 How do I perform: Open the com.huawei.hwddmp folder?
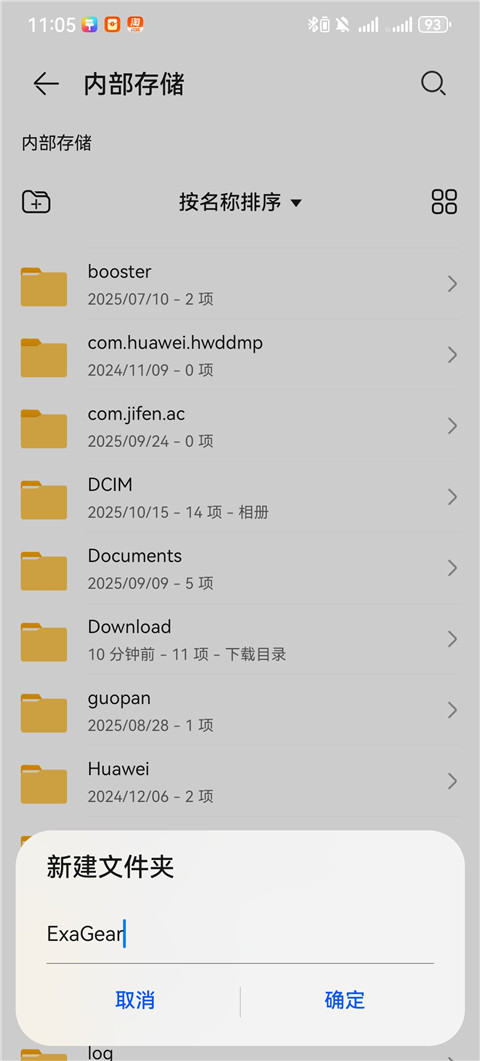(x=240, y=355)
